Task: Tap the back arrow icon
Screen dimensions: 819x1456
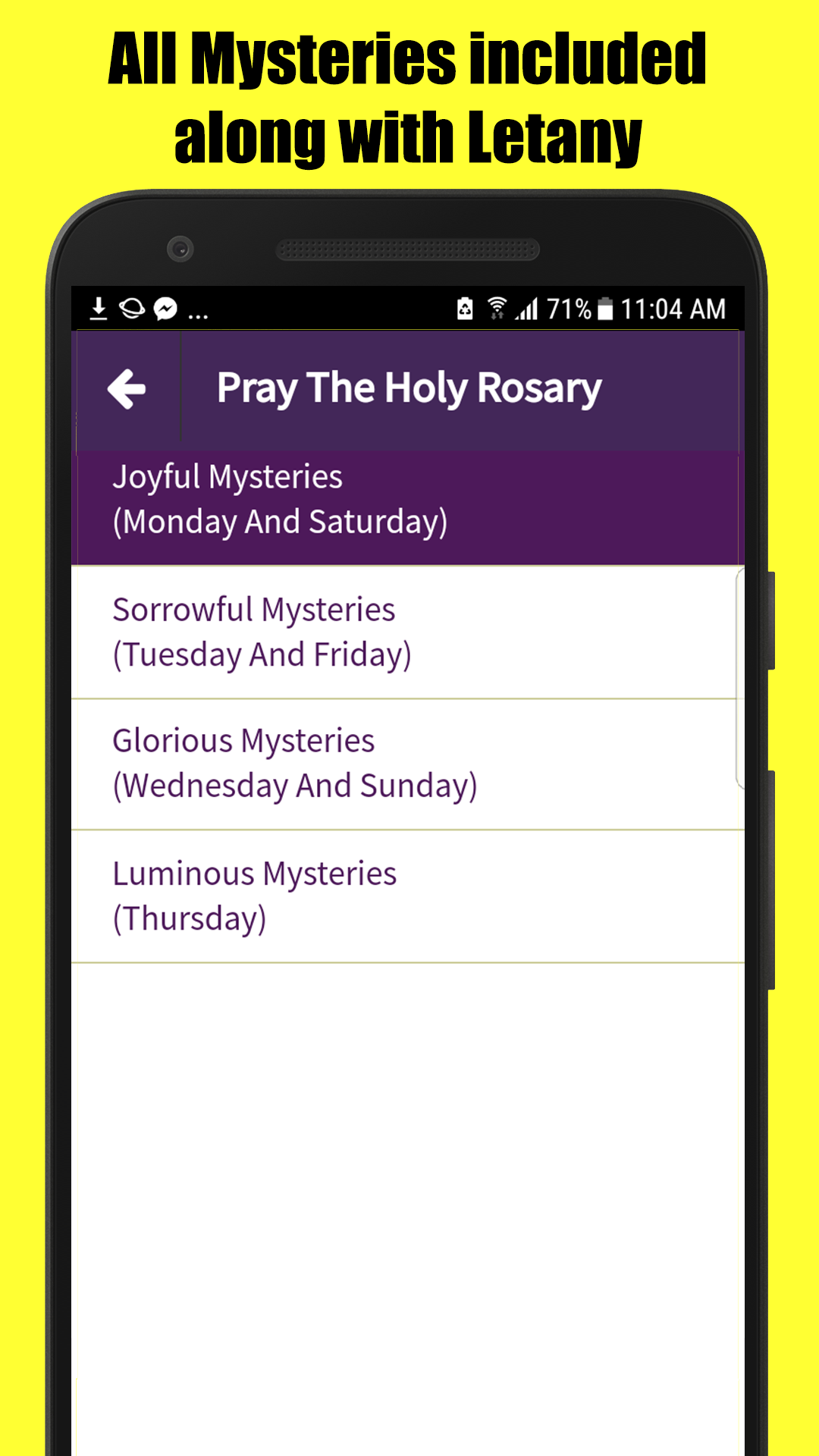Action: tap(127, 389)
